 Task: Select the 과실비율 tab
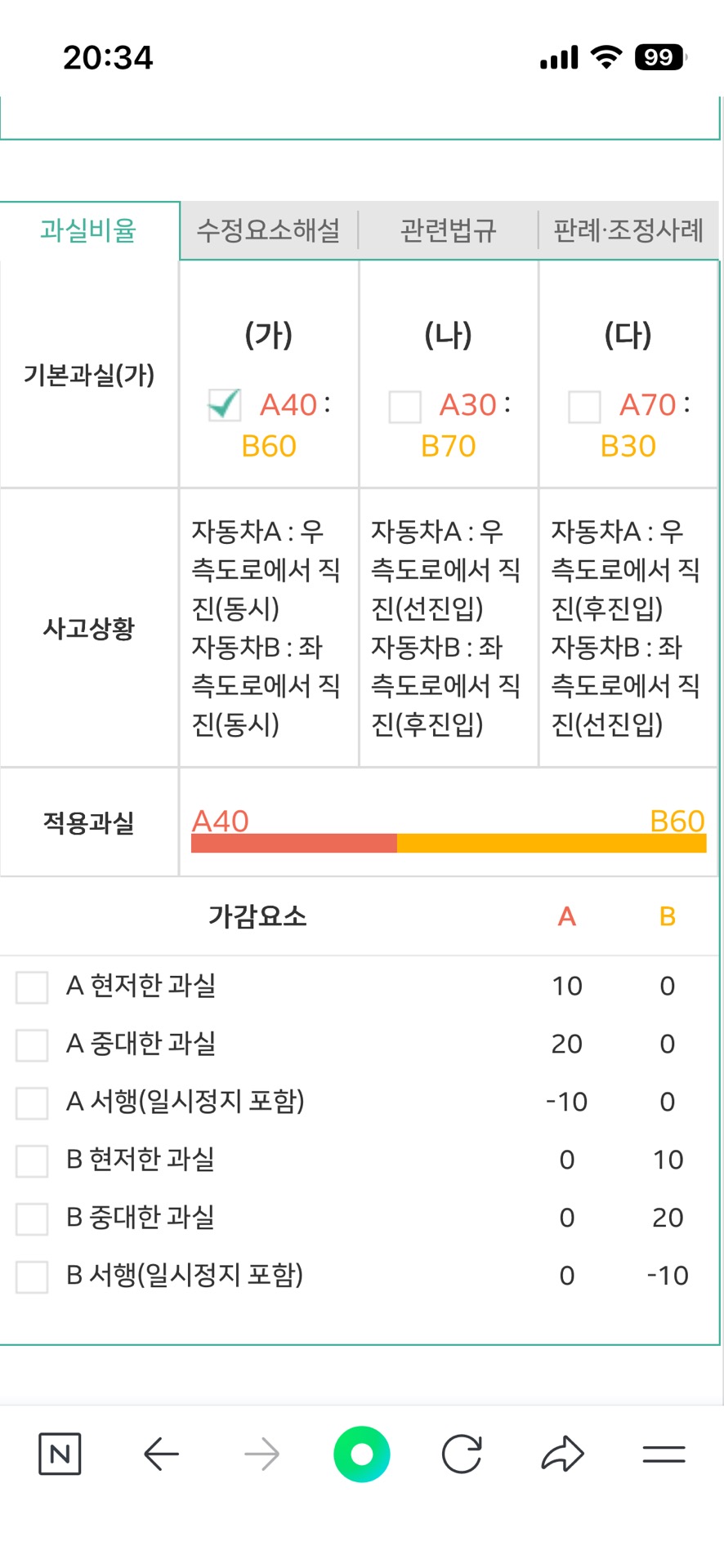pos(88,230)
